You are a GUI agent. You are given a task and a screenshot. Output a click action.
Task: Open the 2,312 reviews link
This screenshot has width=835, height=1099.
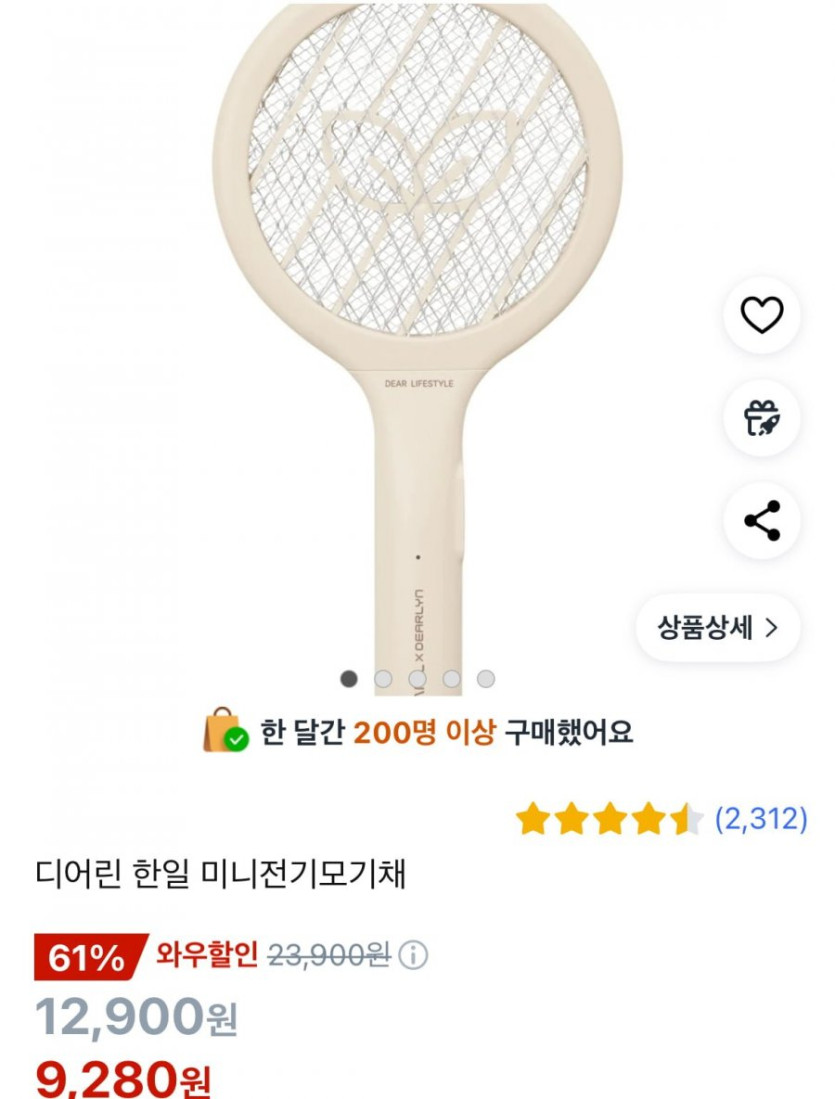point(761,820)
